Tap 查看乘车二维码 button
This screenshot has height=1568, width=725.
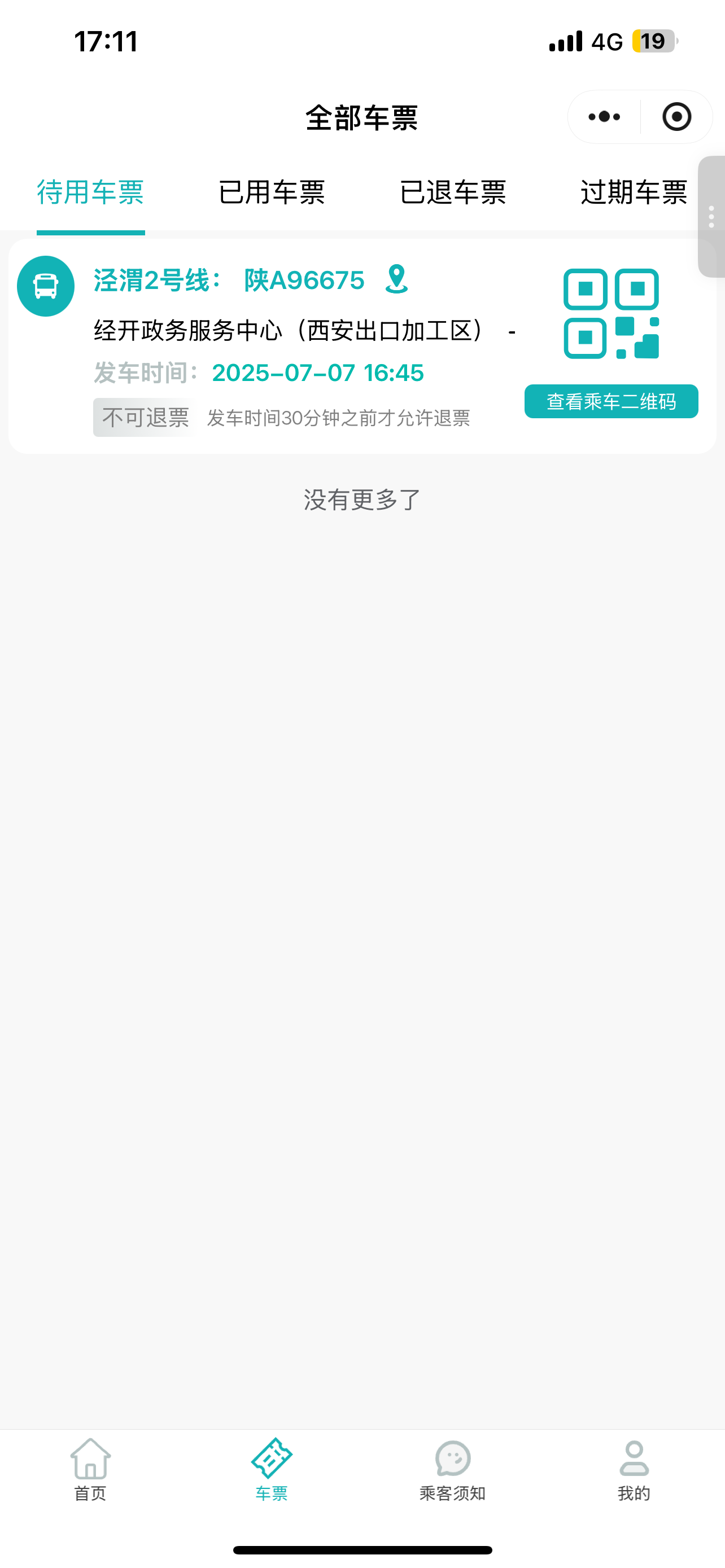click(610, 402)
